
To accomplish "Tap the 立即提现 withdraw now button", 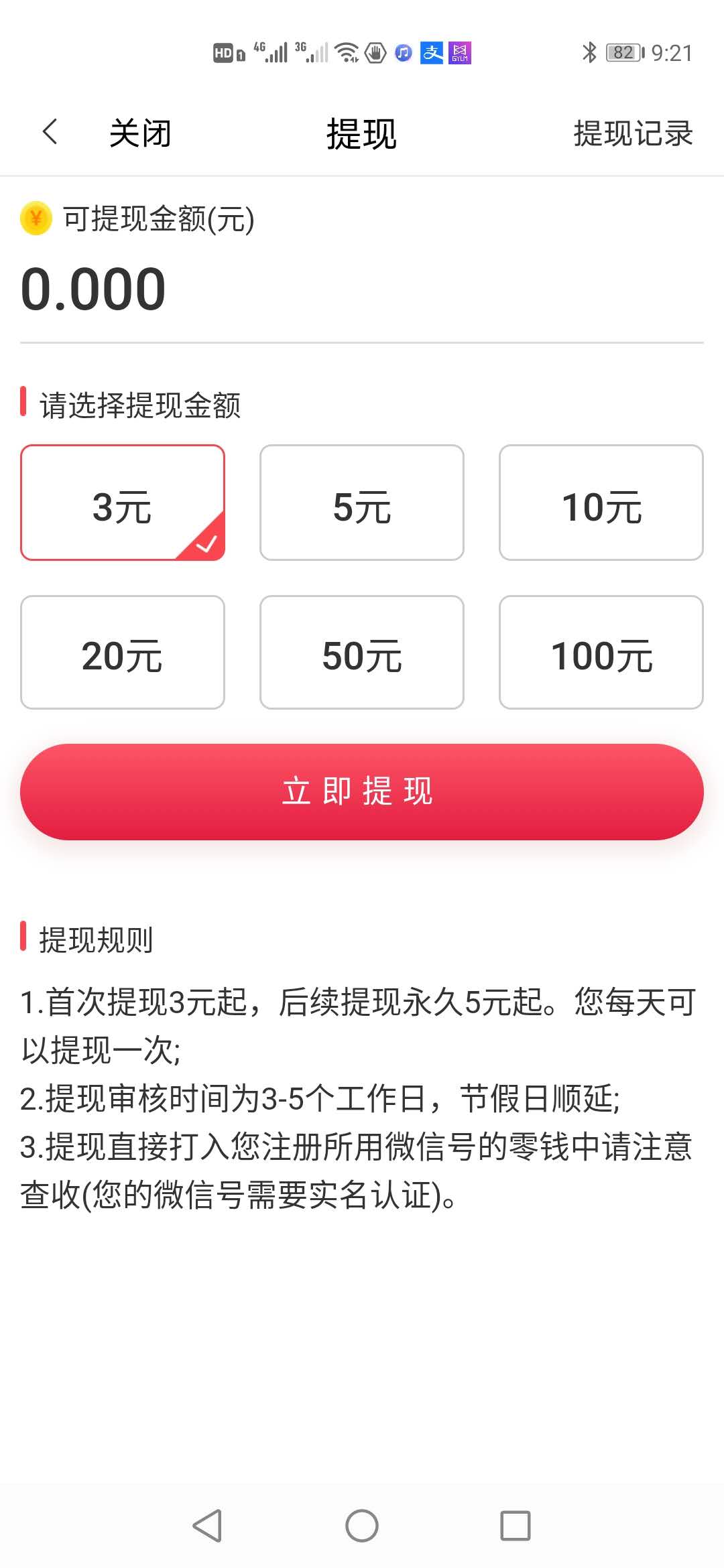I will click(361, 791).
